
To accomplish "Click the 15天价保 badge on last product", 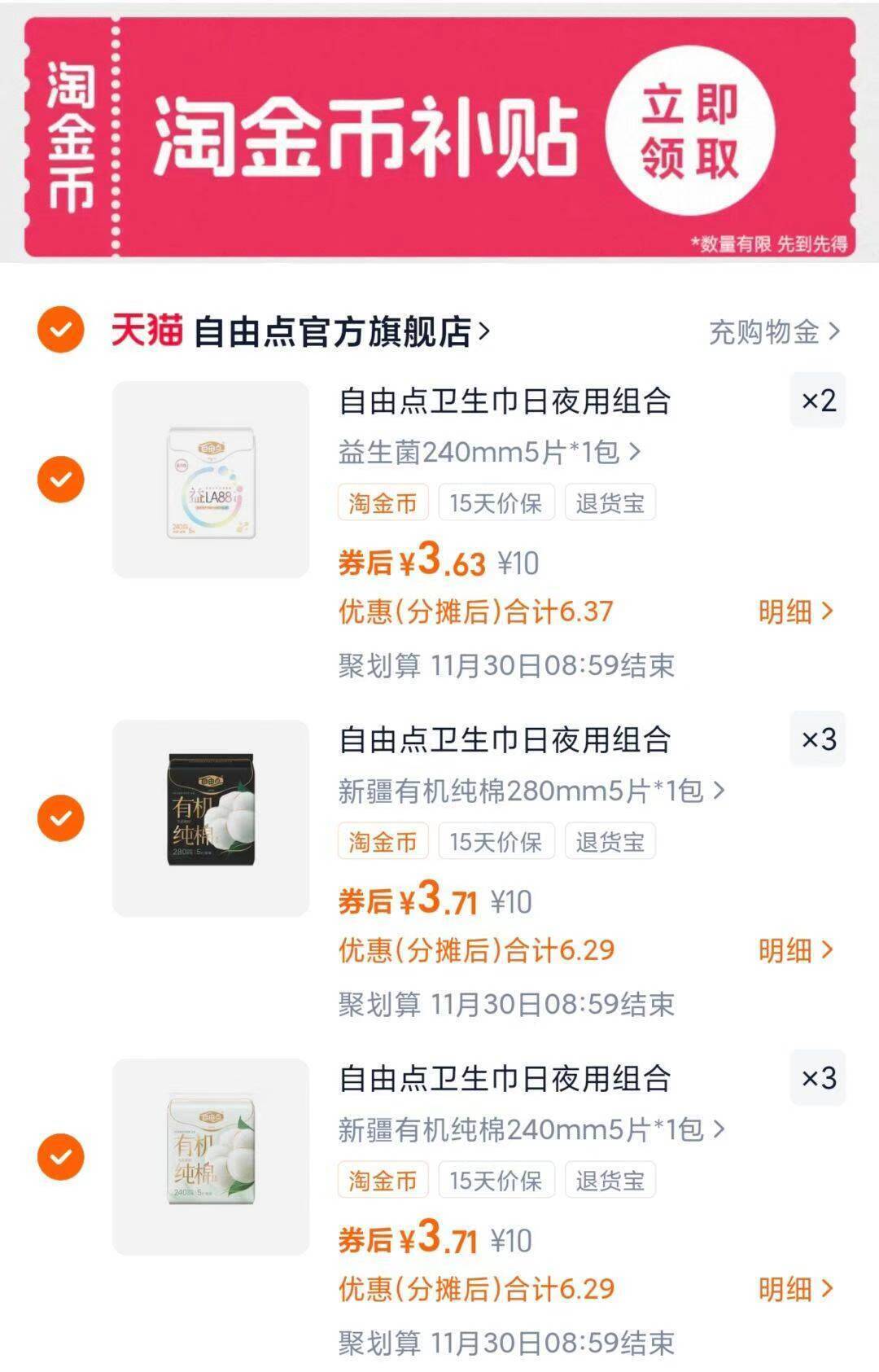I will pyautogui.click(x=497, y=1179).
